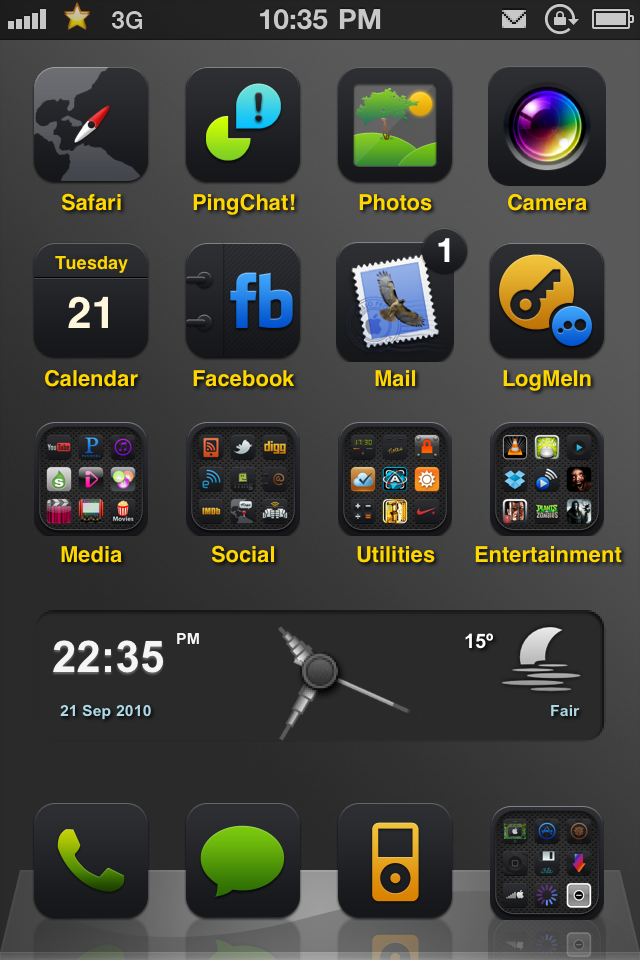640x960 pixels.
Task: Open the Facebook app
Action: (243, 302)
